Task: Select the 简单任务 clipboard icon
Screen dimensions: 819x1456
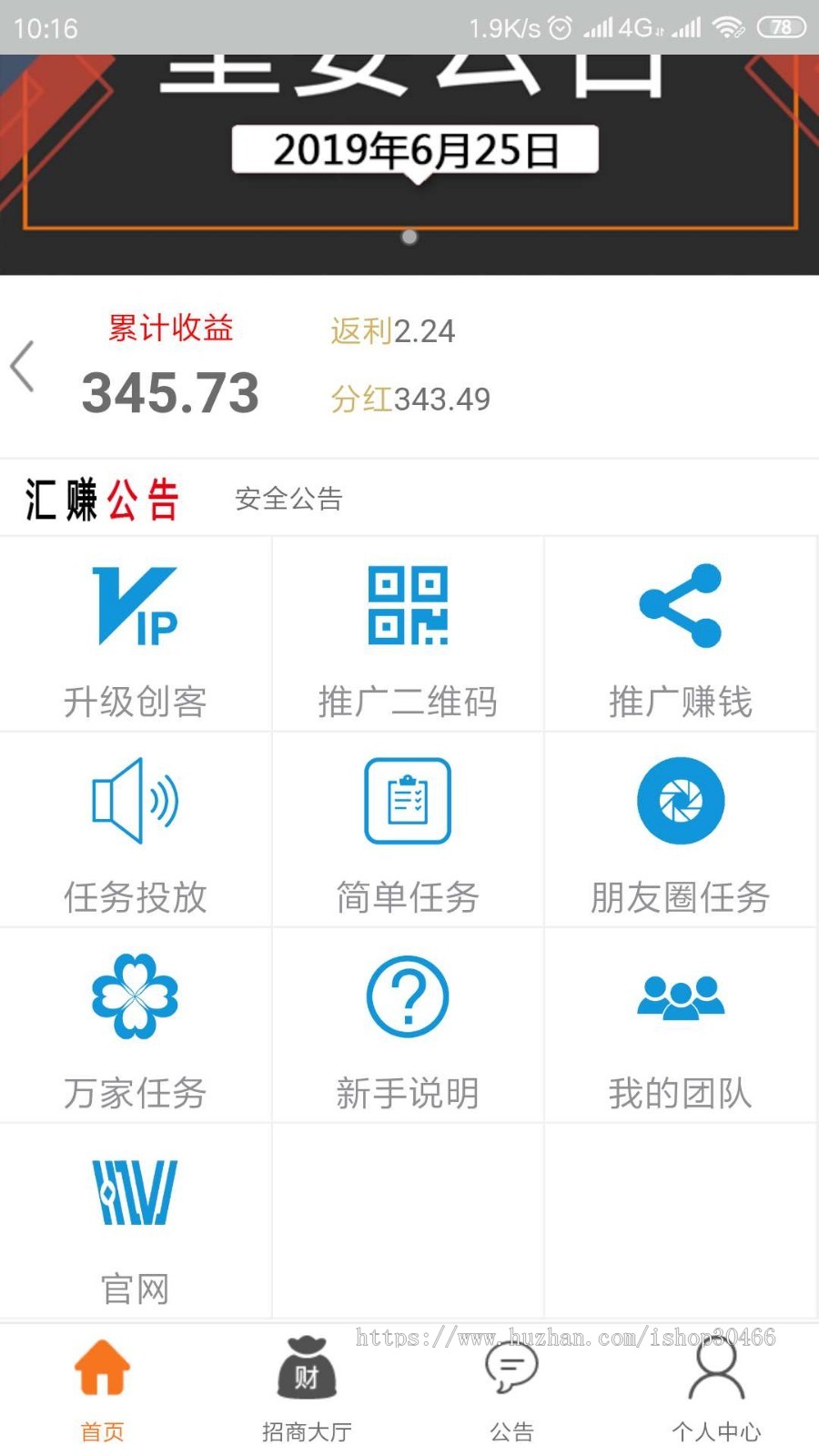Action: click(x=408, y=801)
